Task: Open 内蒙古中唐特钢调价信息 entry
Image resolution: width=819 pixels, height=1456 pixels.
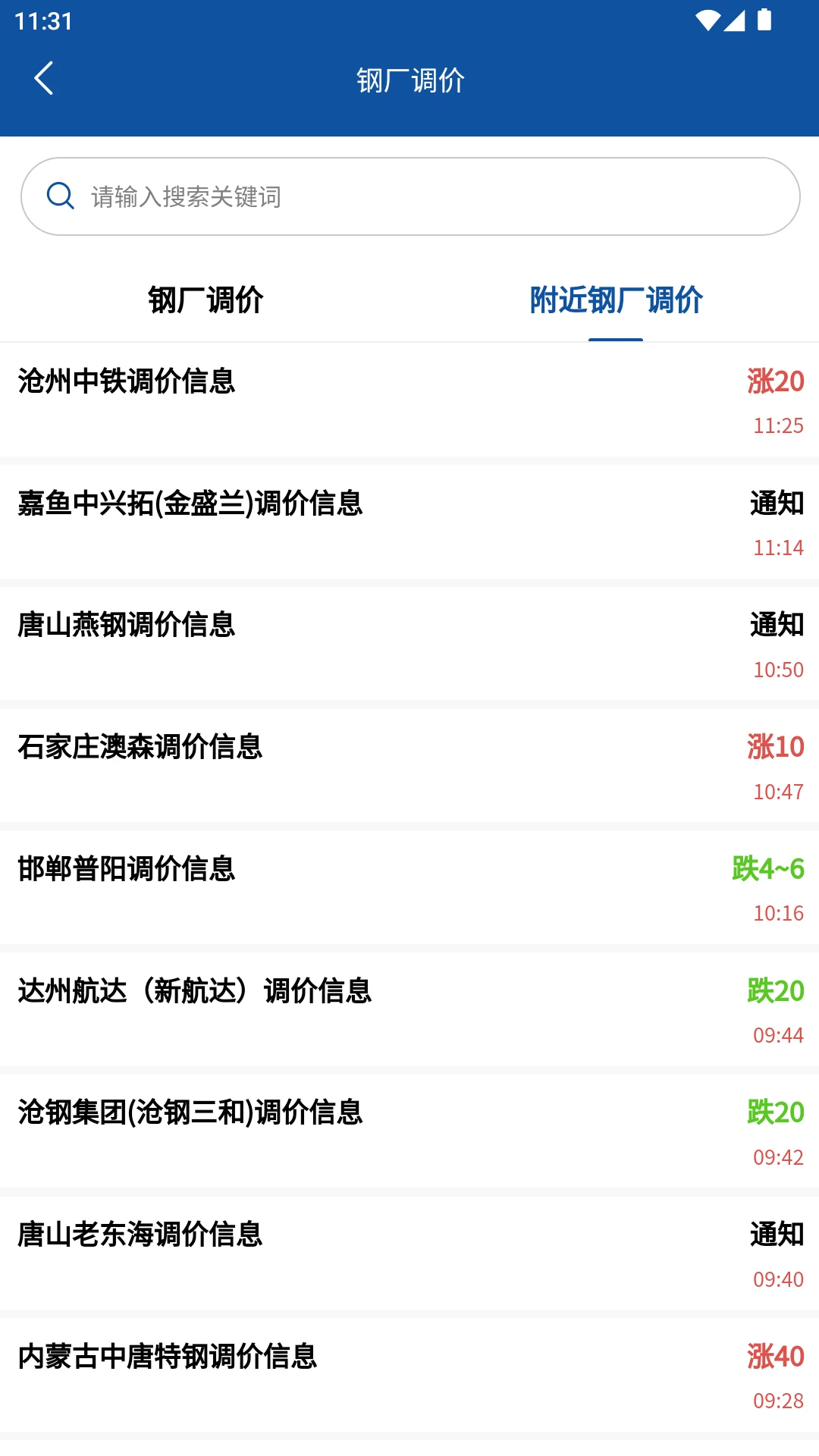Action: pos(409,1376)
